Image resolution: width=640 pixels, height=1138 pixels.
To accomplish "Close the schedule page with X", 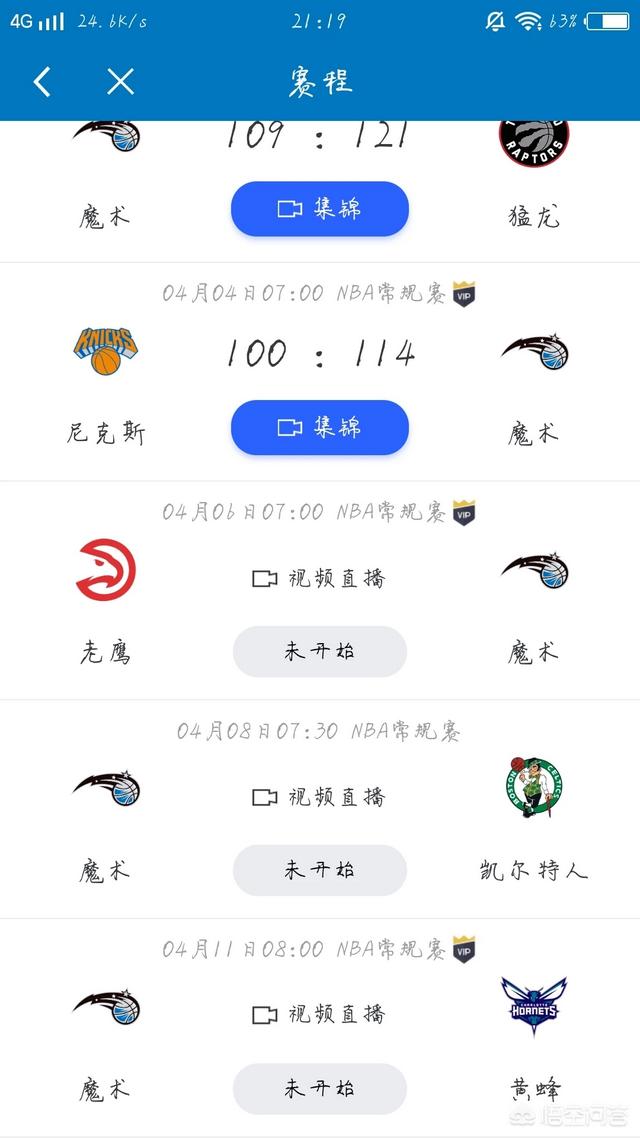I will click(120, 82).
